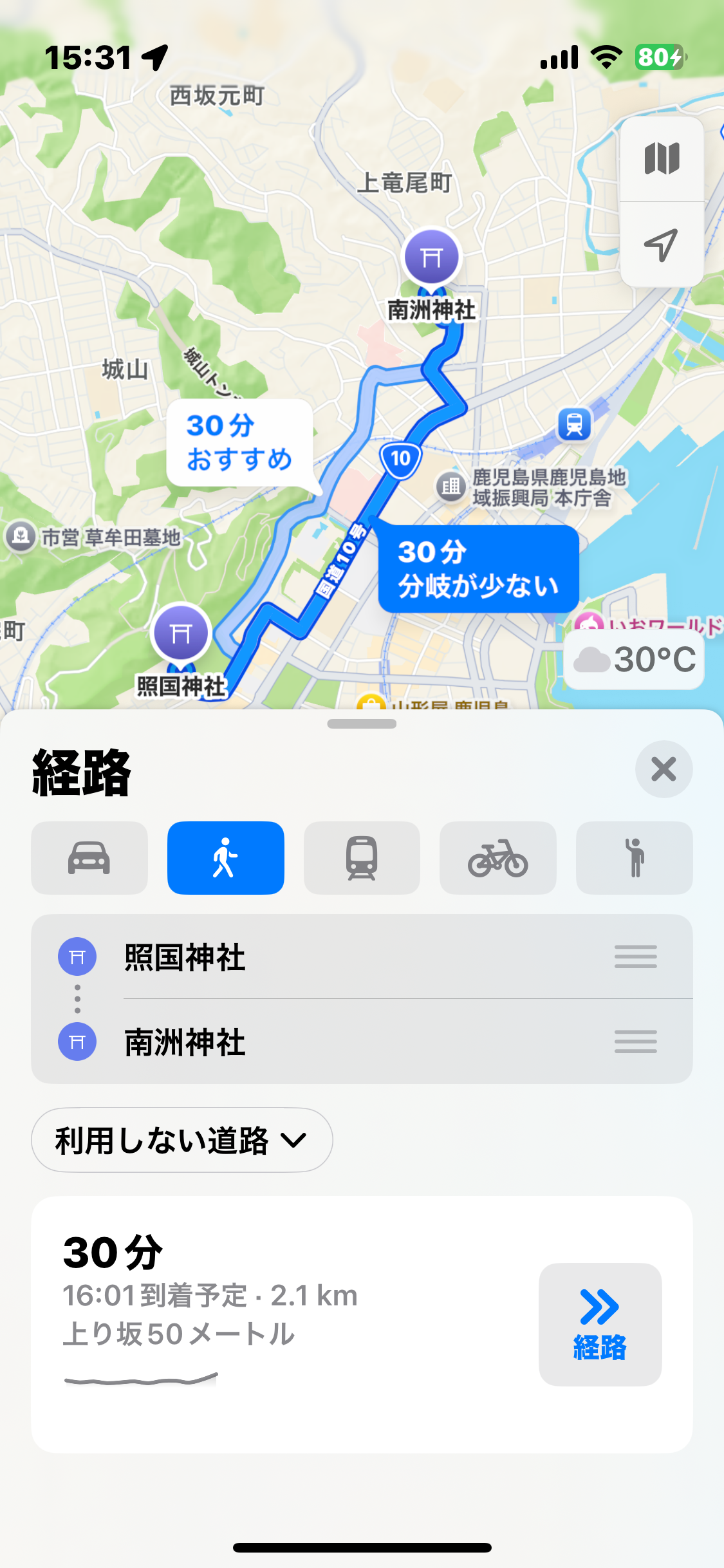Viewport: 724px width, 1568px height.
Task: Center map on current location
Action: point(662,245)
